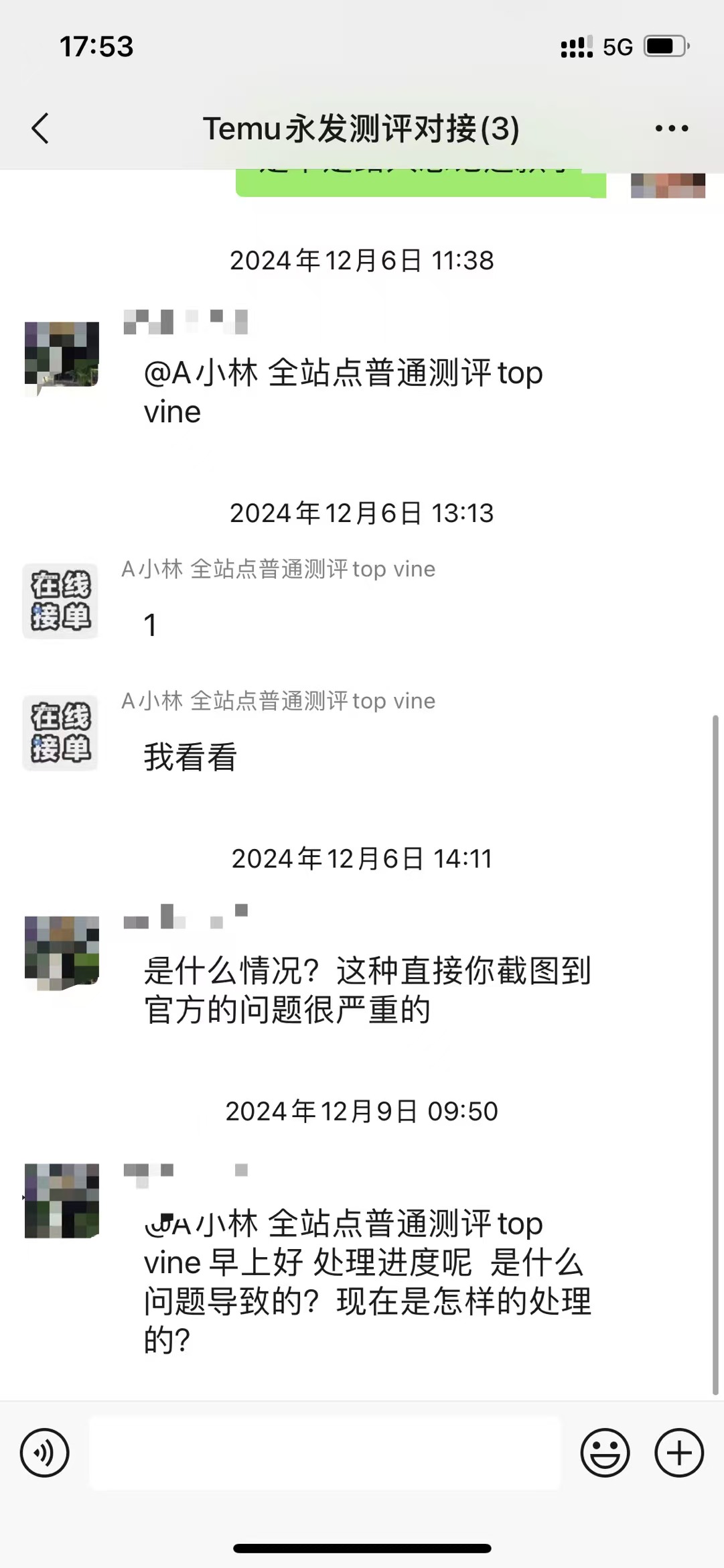The image size is (724, 1568).
Task: Tap the home indicator bar at bottom
Action: 362,1549
